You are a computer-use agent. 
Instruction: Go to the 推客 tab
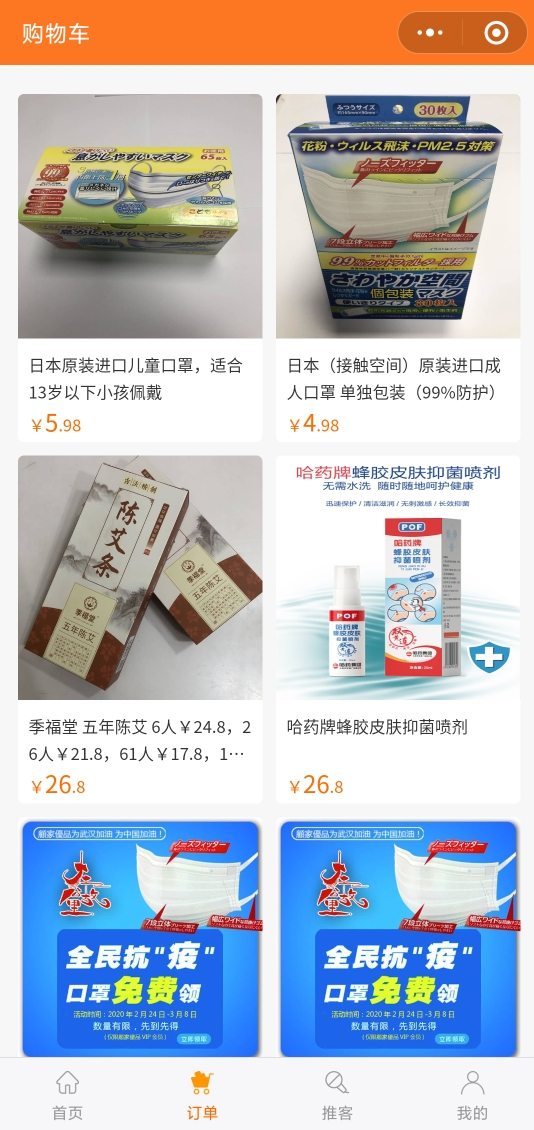pos(337,1094)
